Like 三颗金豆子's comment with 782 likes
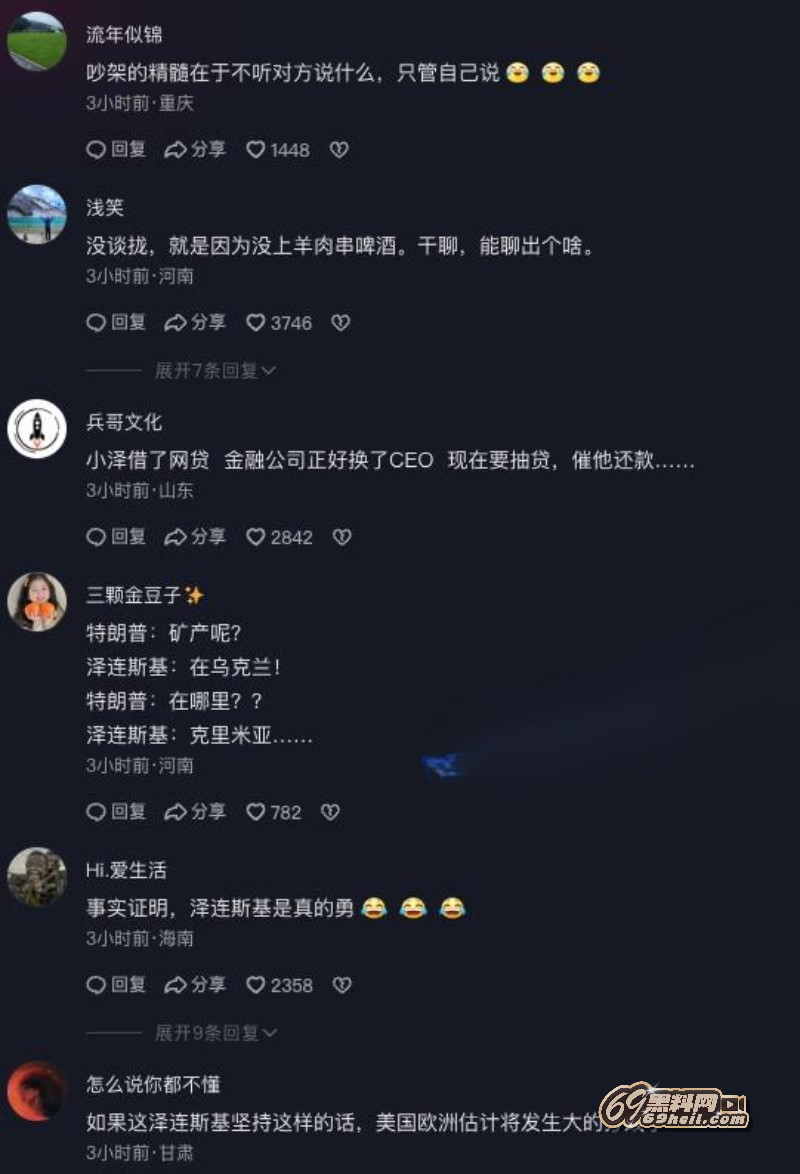Viewport: 800px width, 1174px height. click(273, 812)
